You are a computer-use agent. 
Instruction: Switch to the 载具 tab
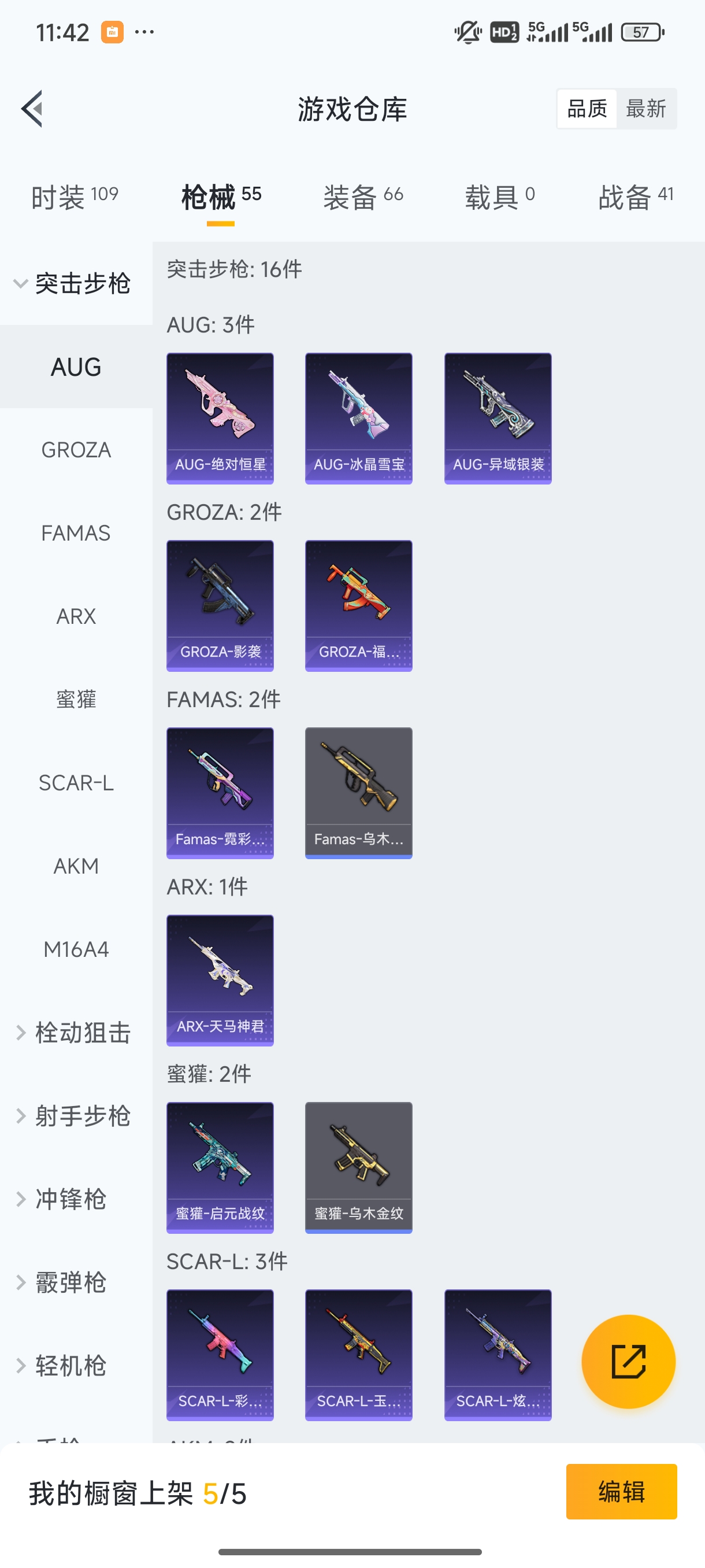click(499, 197)
